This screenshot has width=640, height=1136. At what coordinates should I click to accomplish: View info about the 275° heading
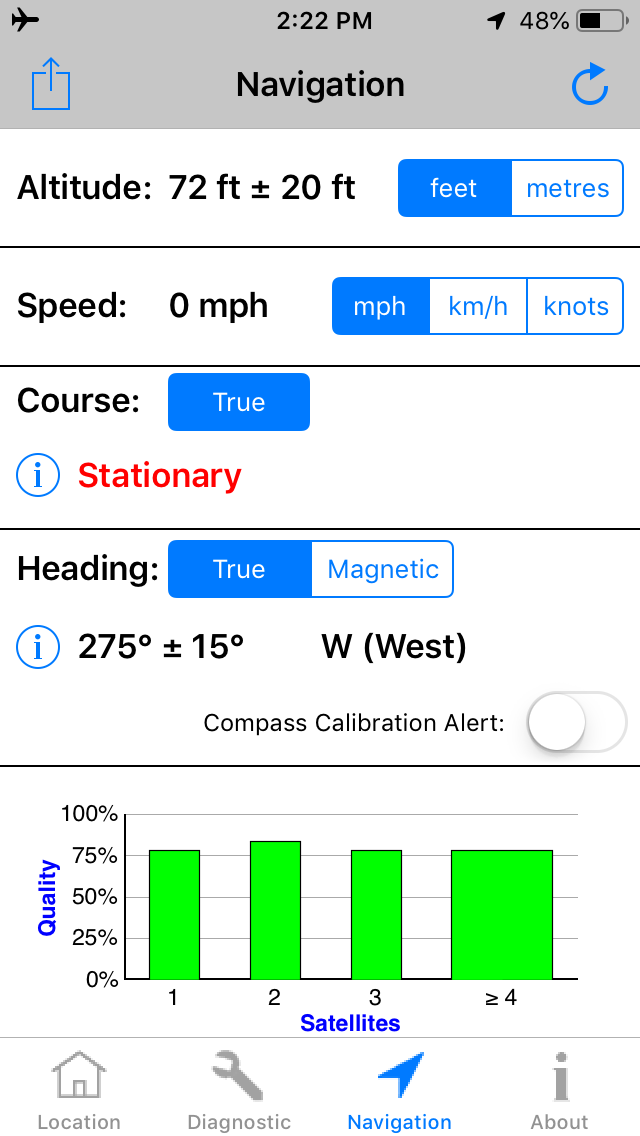[x=38, y=648]
